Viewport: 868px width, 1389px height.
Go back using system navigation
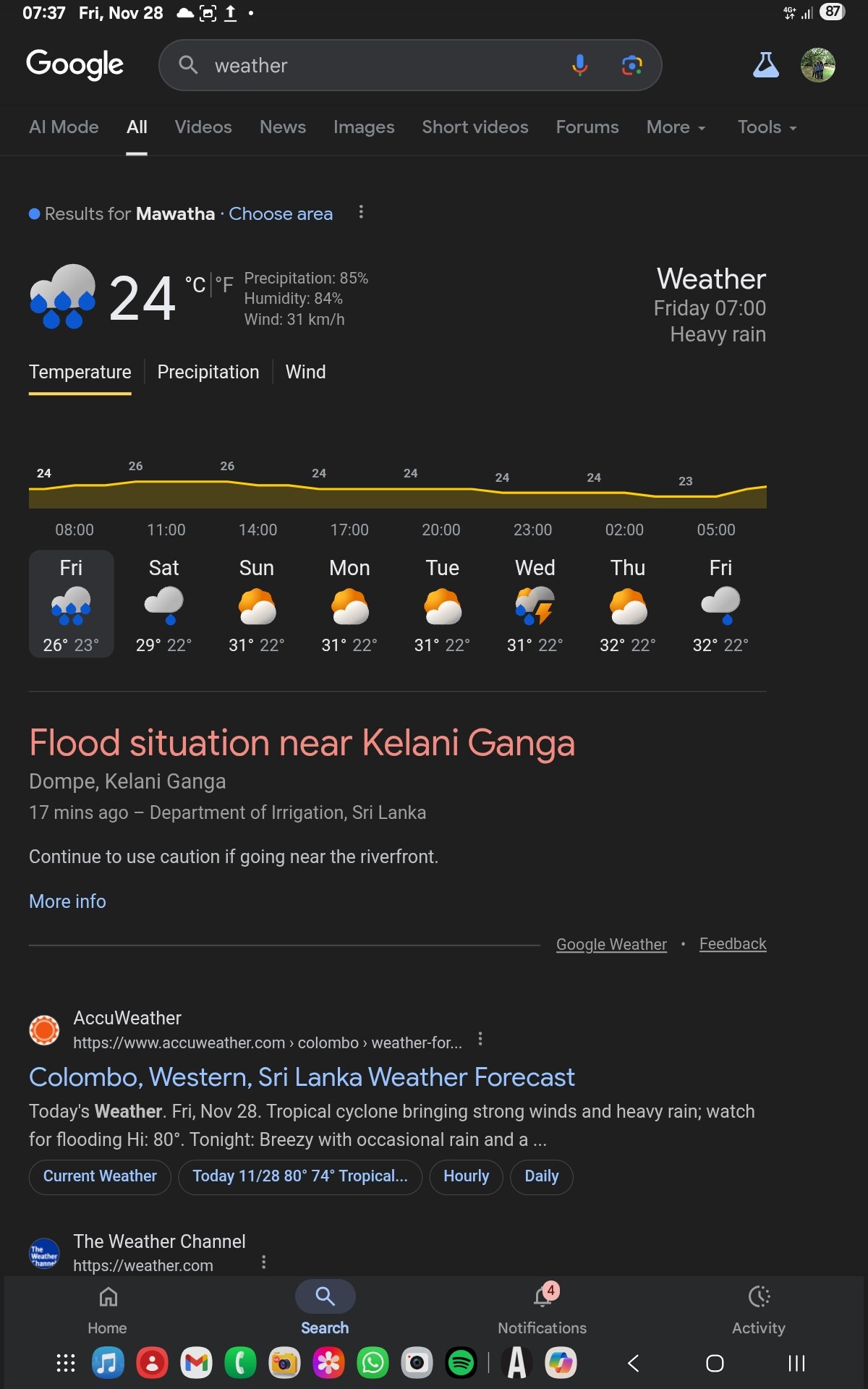(634, 1364)
